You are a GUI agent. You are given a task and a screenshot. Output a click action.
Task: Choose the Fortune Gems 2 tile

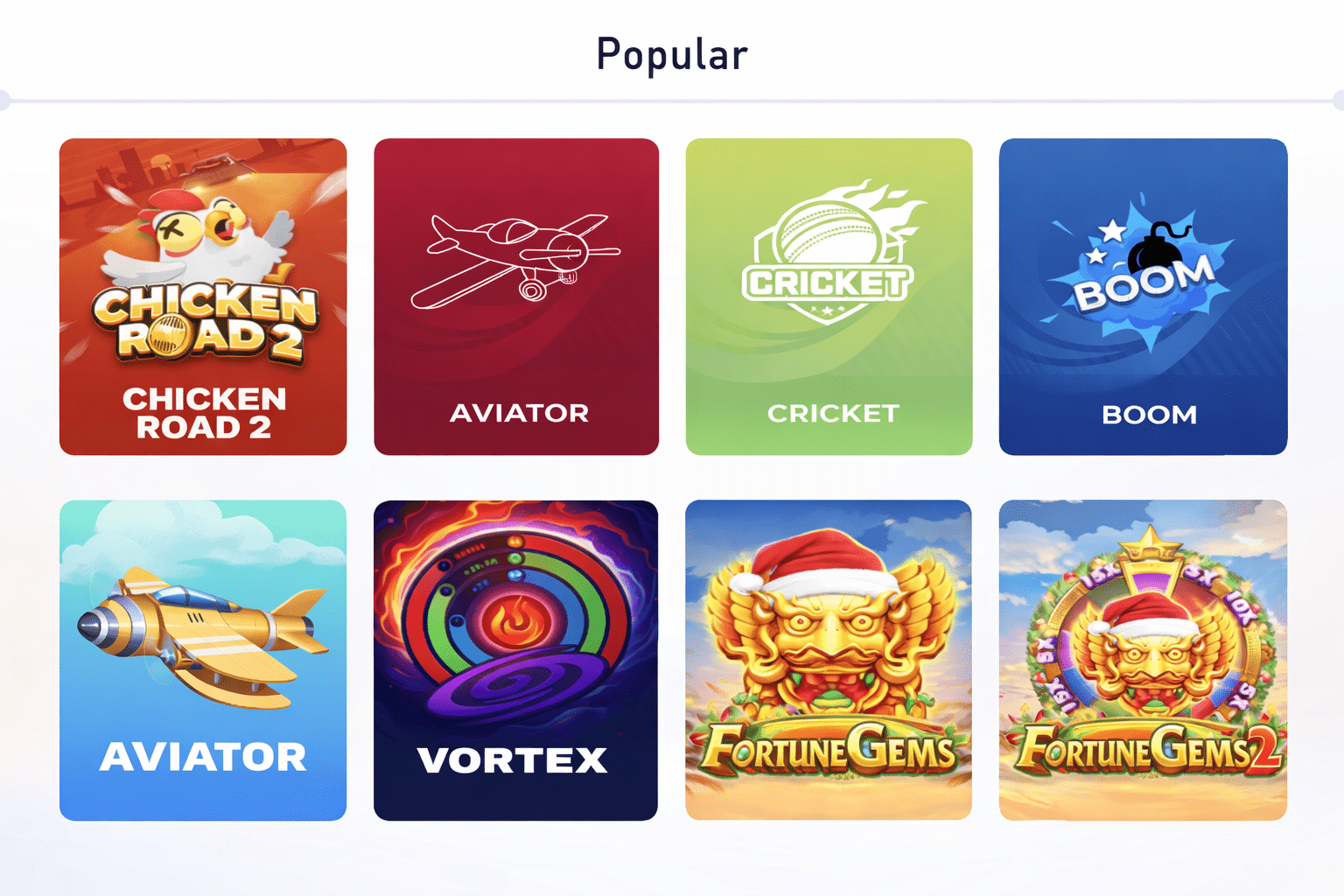pyautogui.click(x=1143, y=660)
